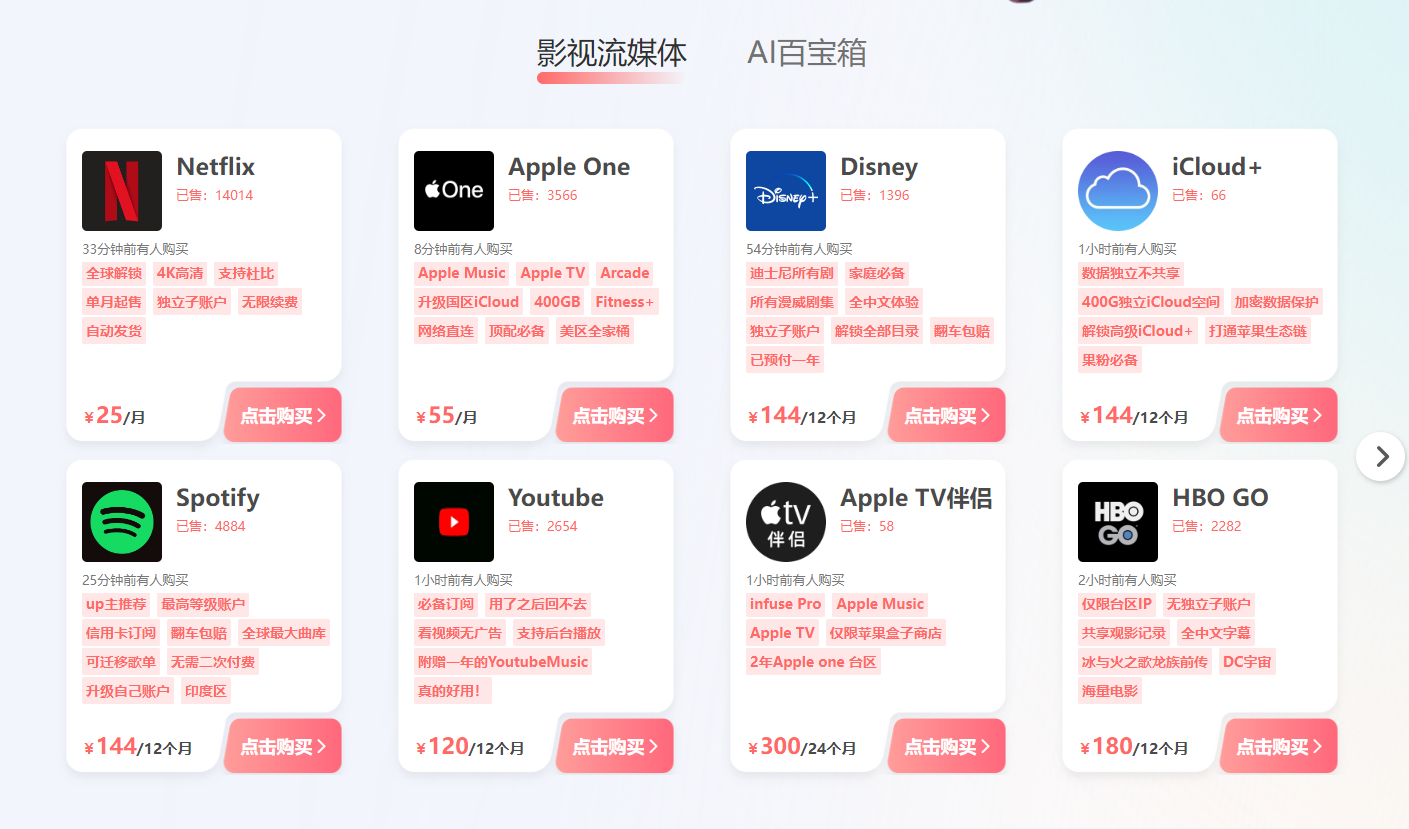This screenshot has height=829, width=1409.
Task: Purchase the HBO GO subscription
Action: (1279, 747)
